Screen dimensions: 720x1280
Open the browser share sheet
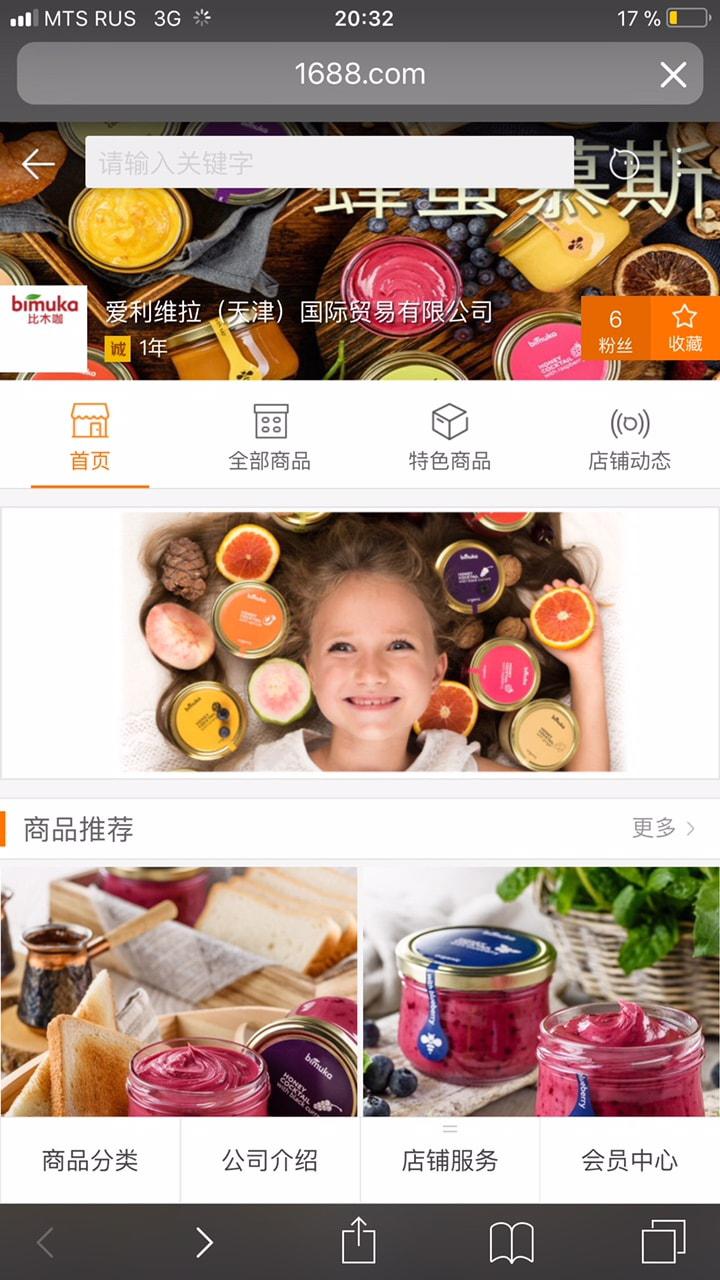pos(358,1243)
